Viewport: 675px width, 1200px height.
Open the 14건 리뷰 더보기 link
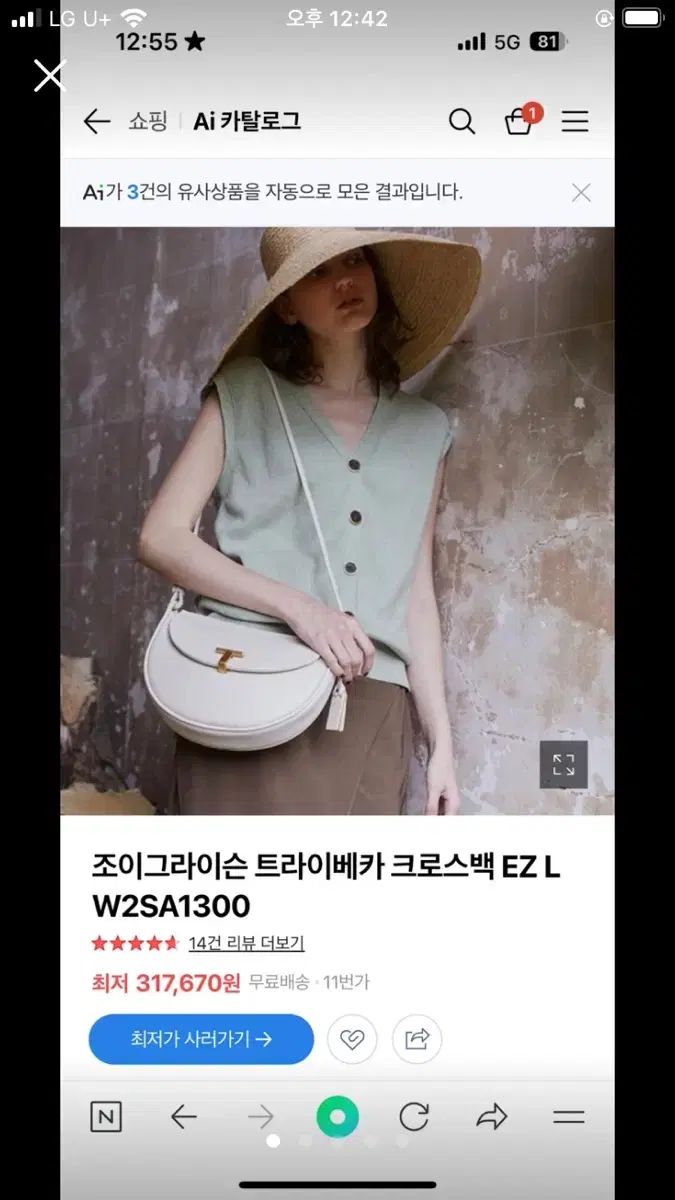[x=246, y=943]
